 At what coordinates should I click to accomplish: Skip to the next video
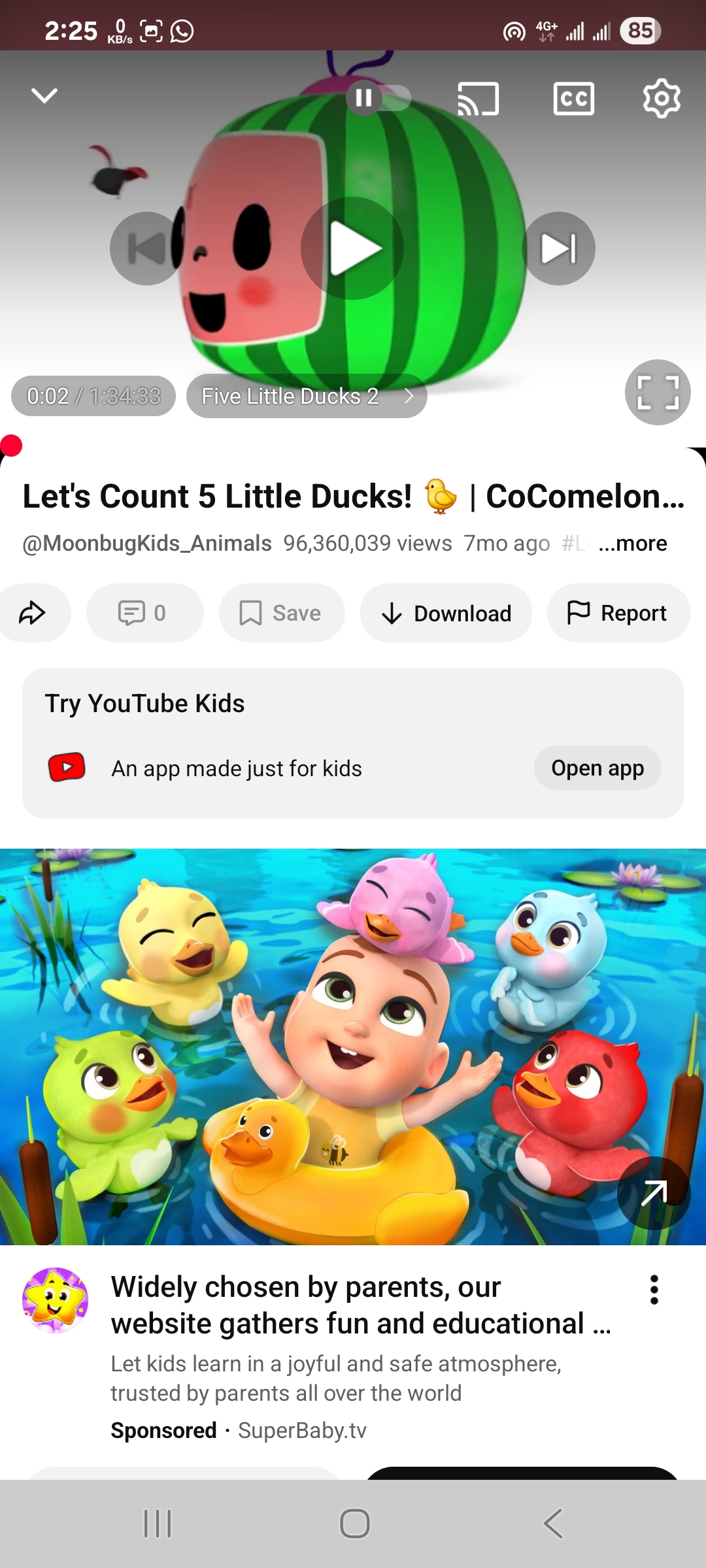(x=558, y=248)
